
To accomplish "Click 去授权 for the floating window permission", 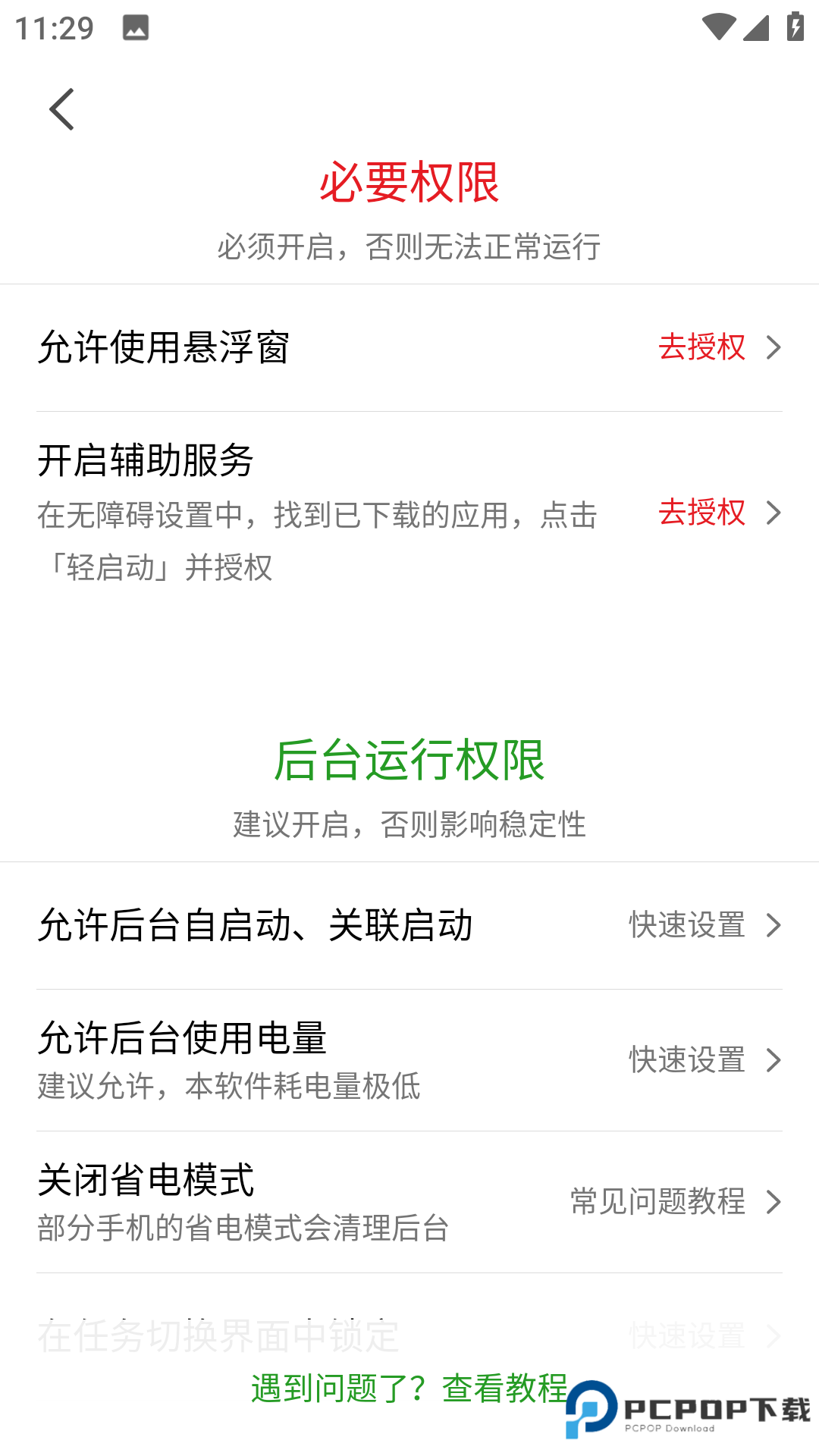I will pyautogui.click(x=701, y=347).
